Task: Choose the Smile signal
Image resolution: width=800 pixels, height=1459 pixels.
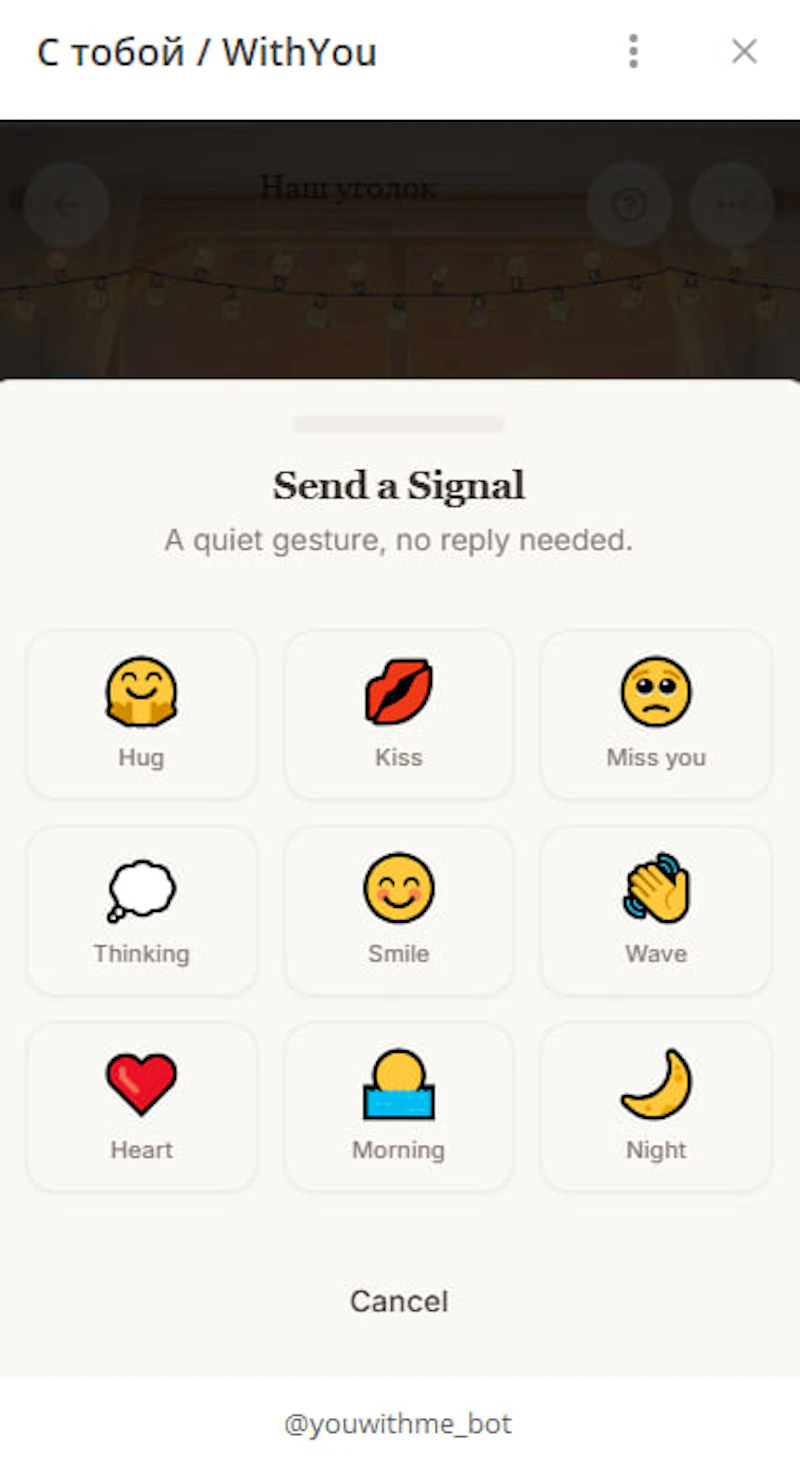Action: coord(398,908)
